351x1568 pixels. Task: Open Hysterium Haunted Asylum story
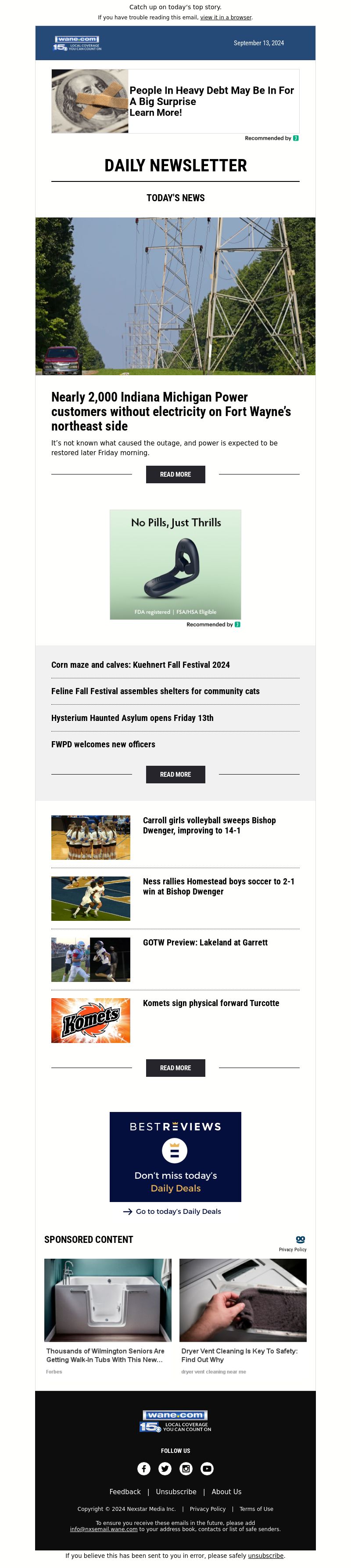coord(132,717)
